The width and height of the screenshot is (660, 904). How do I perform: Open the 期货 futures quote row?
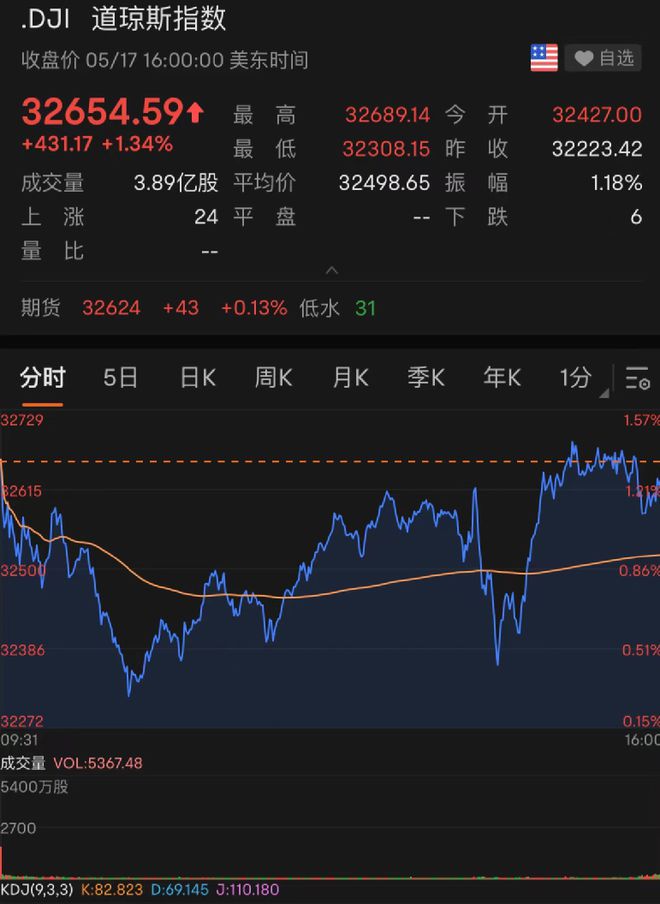(x=200, y=308)
